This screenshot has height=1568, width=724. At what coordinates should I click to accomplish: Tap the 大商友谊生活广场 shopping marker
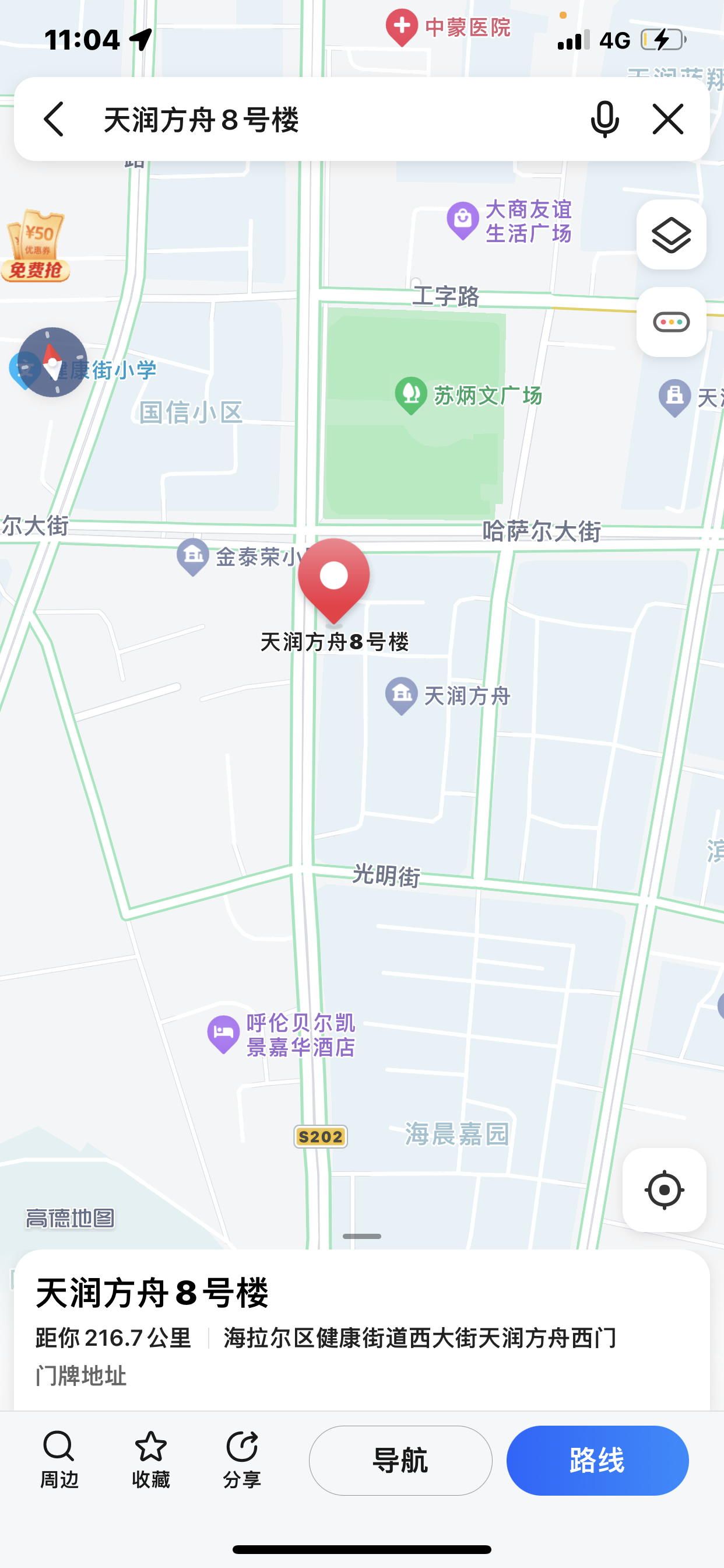tap(463, 220)
